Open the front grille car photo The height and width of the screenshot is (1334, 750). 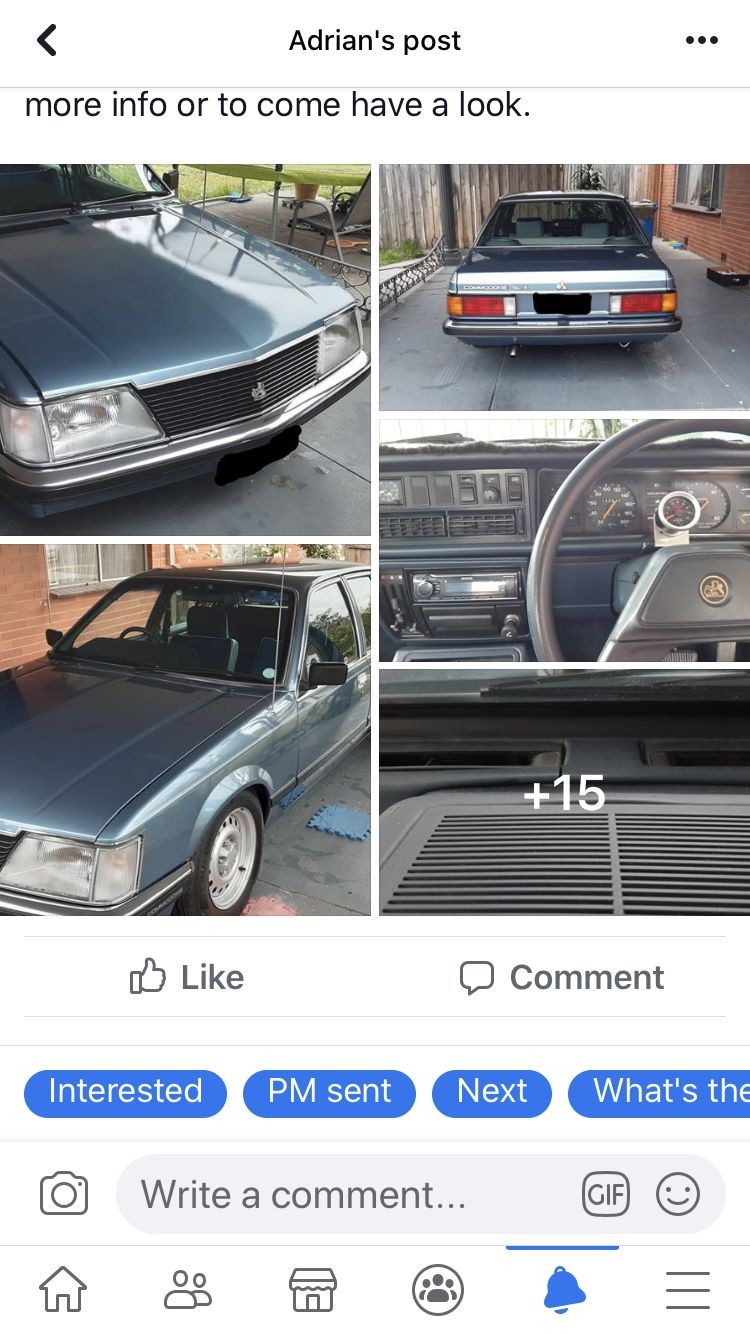click(185, 350)
